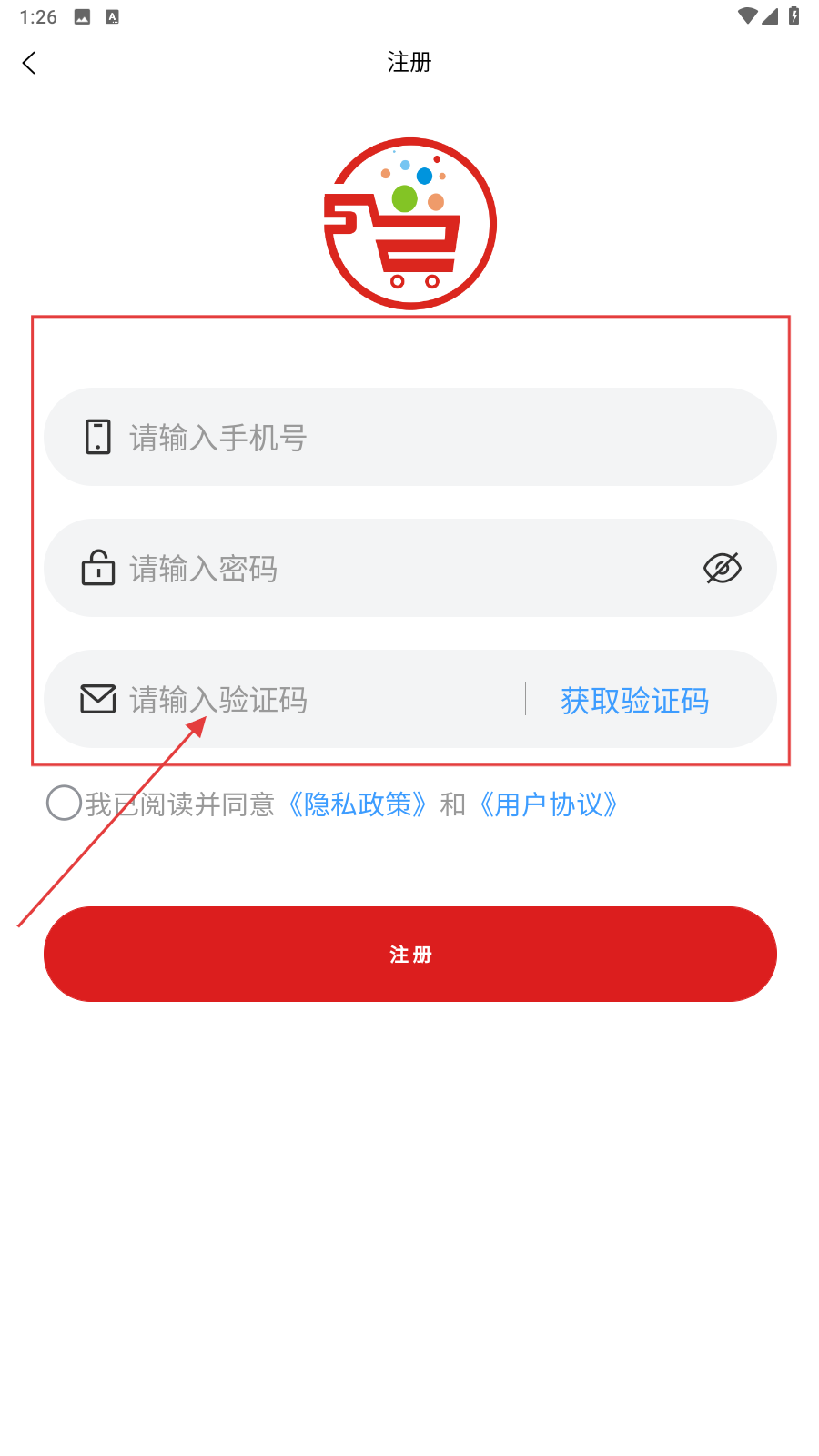Go back from the 注册 page

click(29, 63)
